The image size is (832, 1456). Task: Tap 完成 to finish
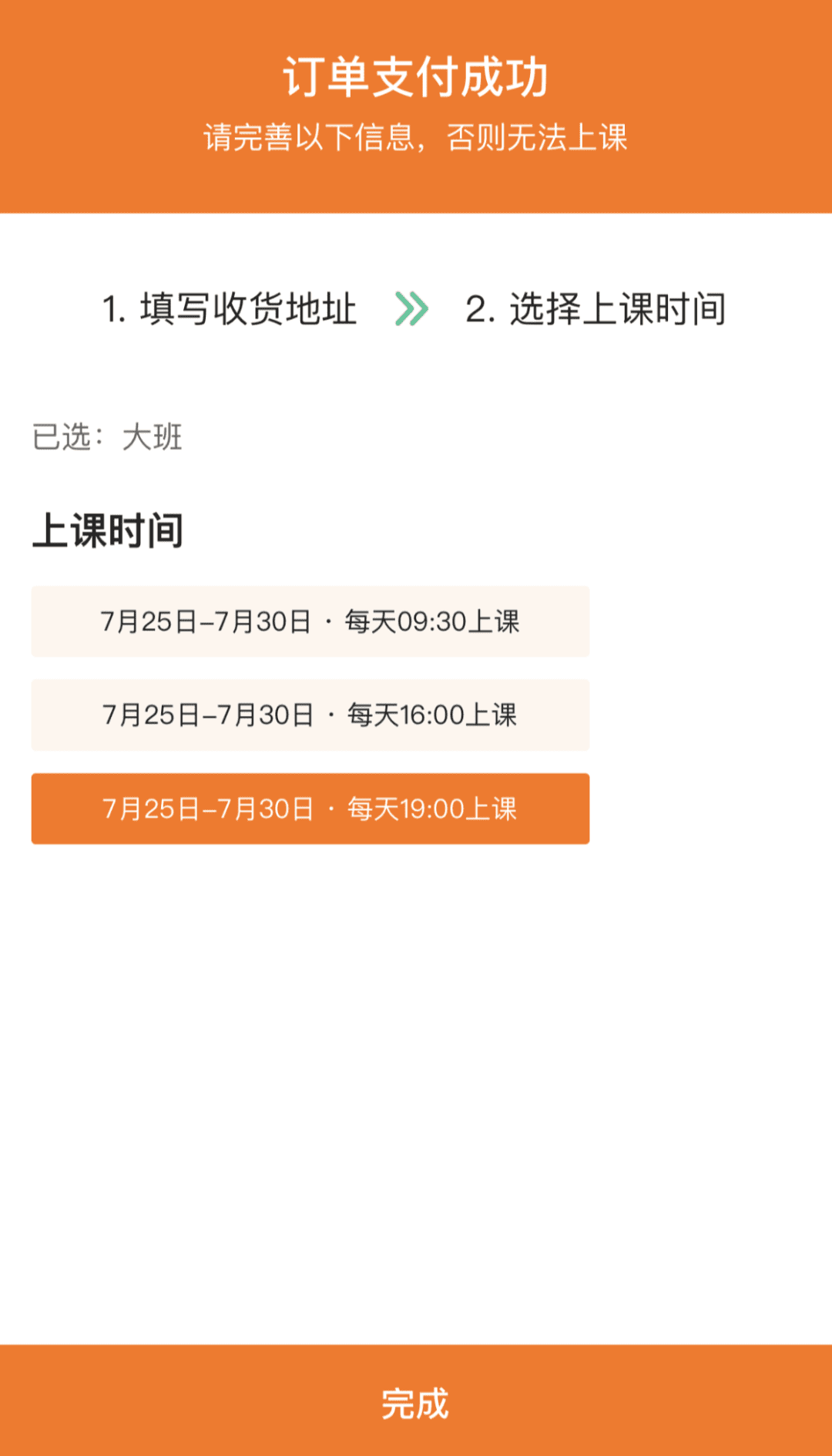coord(416,1402)
